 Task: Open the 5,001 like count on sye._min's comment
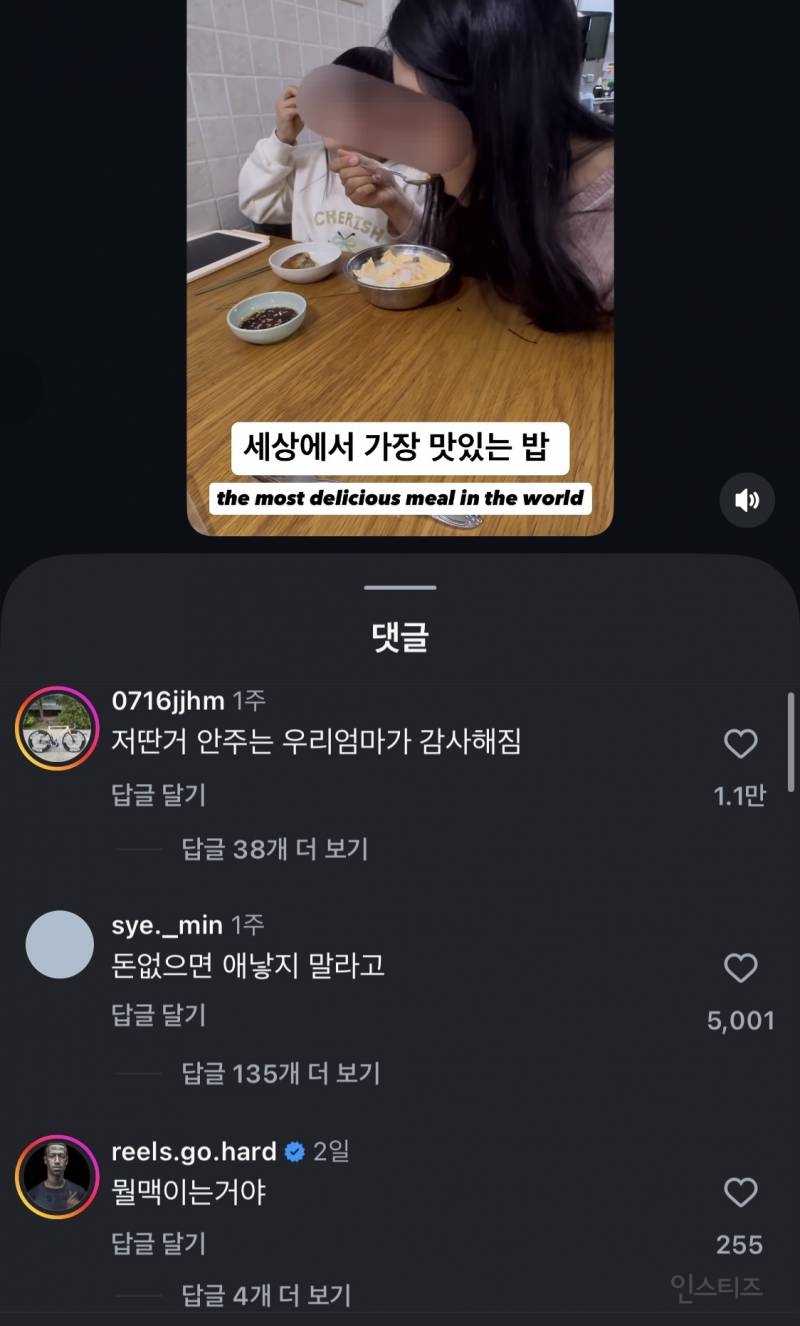(x=741, y=1018)
